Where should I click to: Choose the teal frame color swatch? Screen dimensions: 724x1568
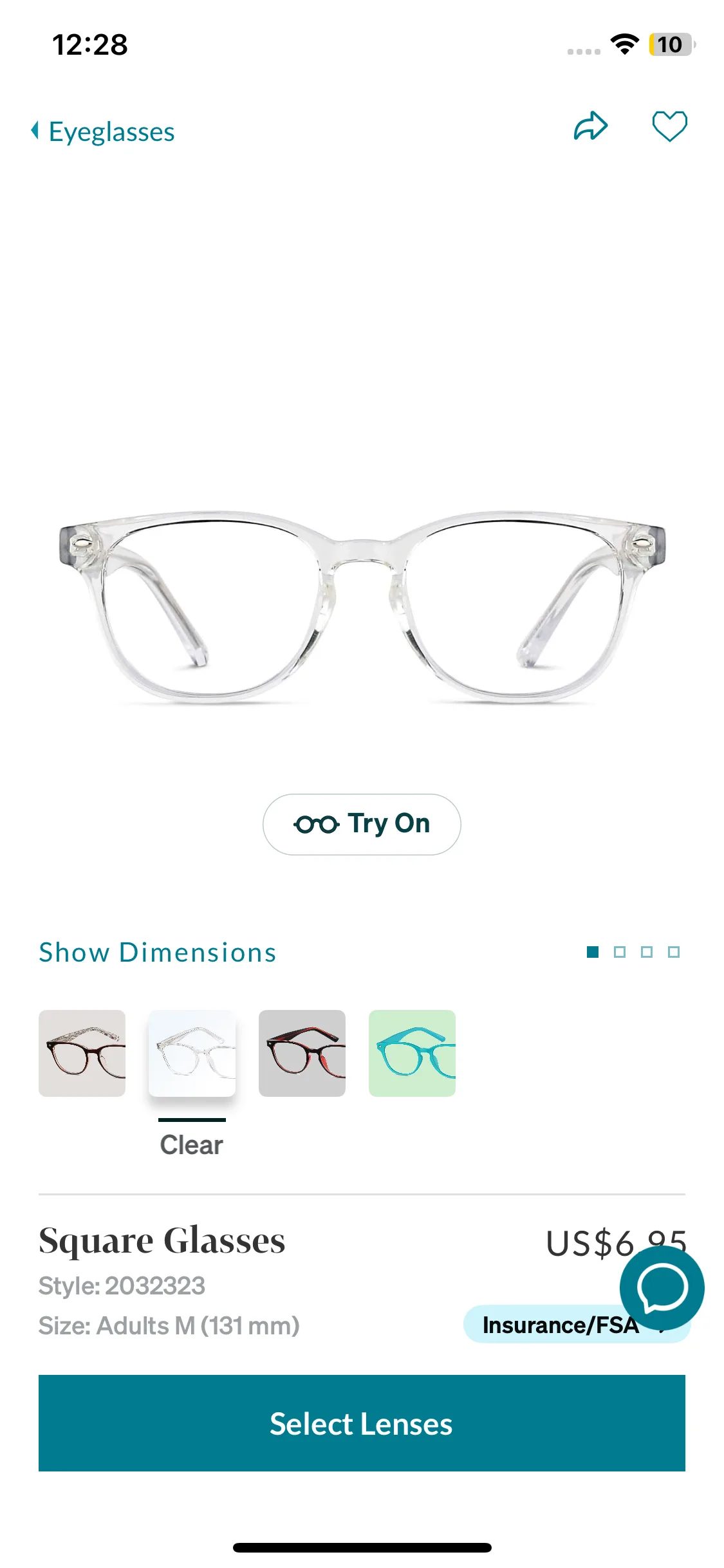[412, 1054]
